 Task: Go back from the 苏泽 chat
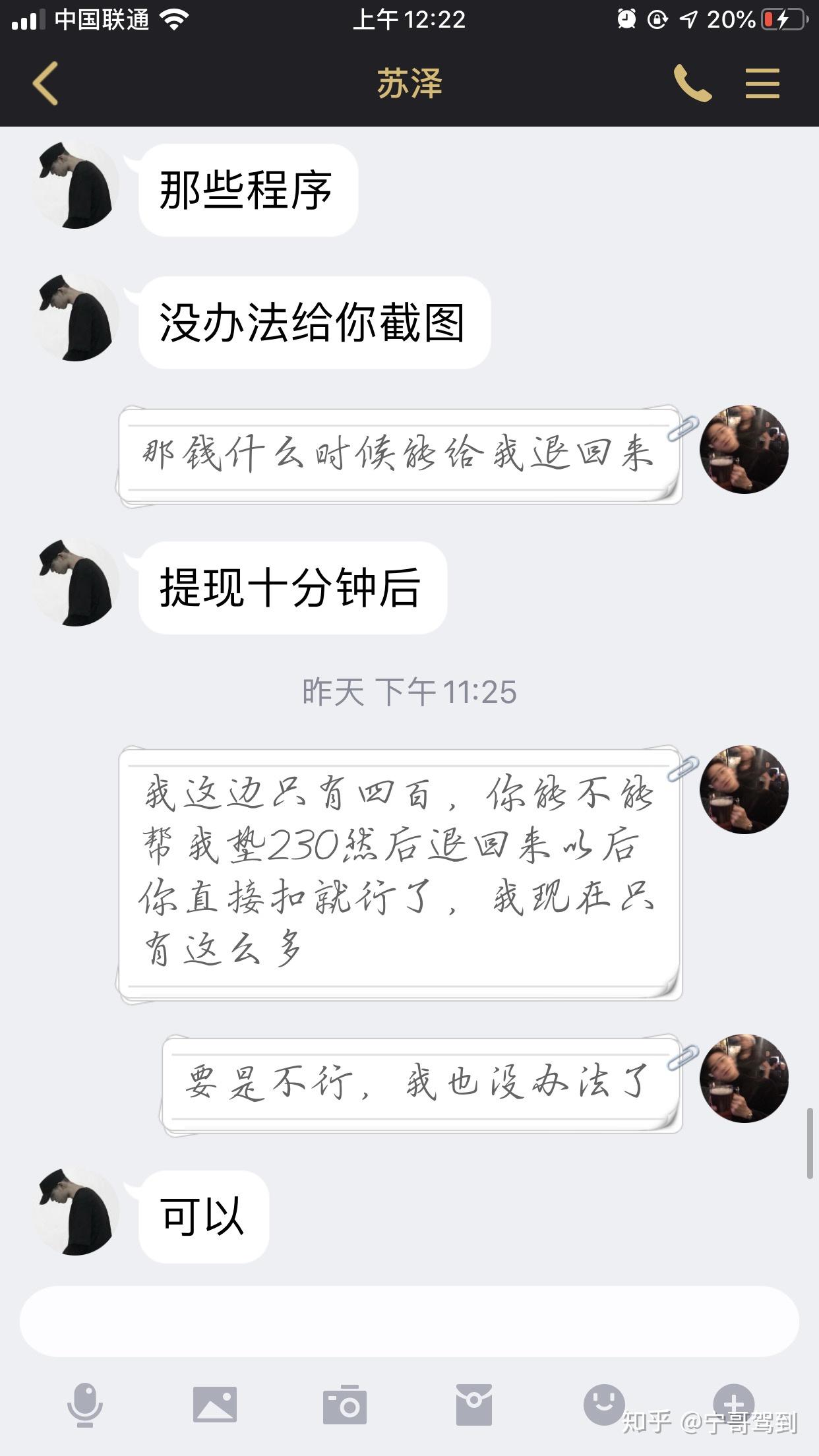[45, 84]
